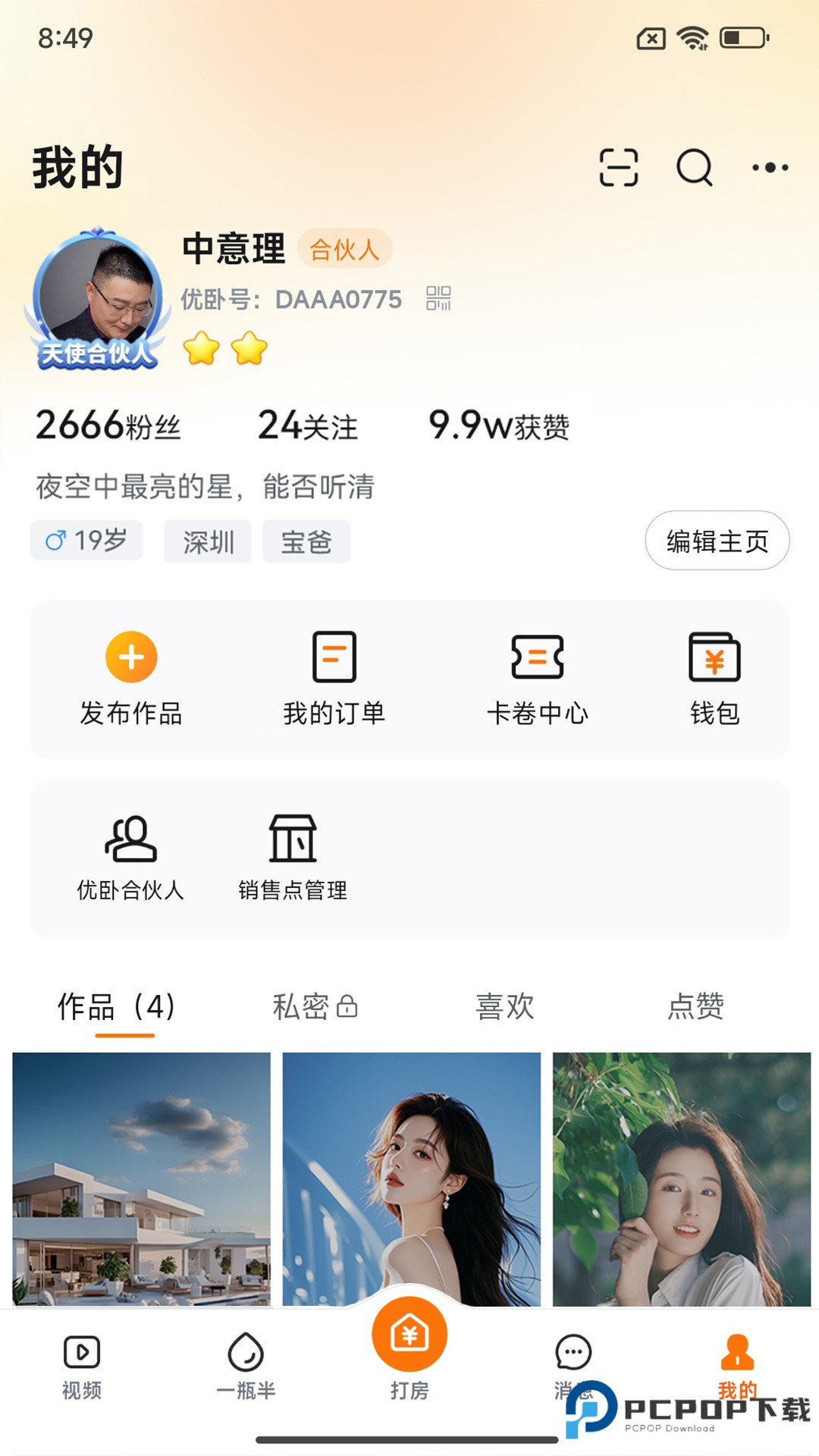View the 2666粉丝 follower count
Viewport: 819px width, 1456px height.
click(114, 426)
